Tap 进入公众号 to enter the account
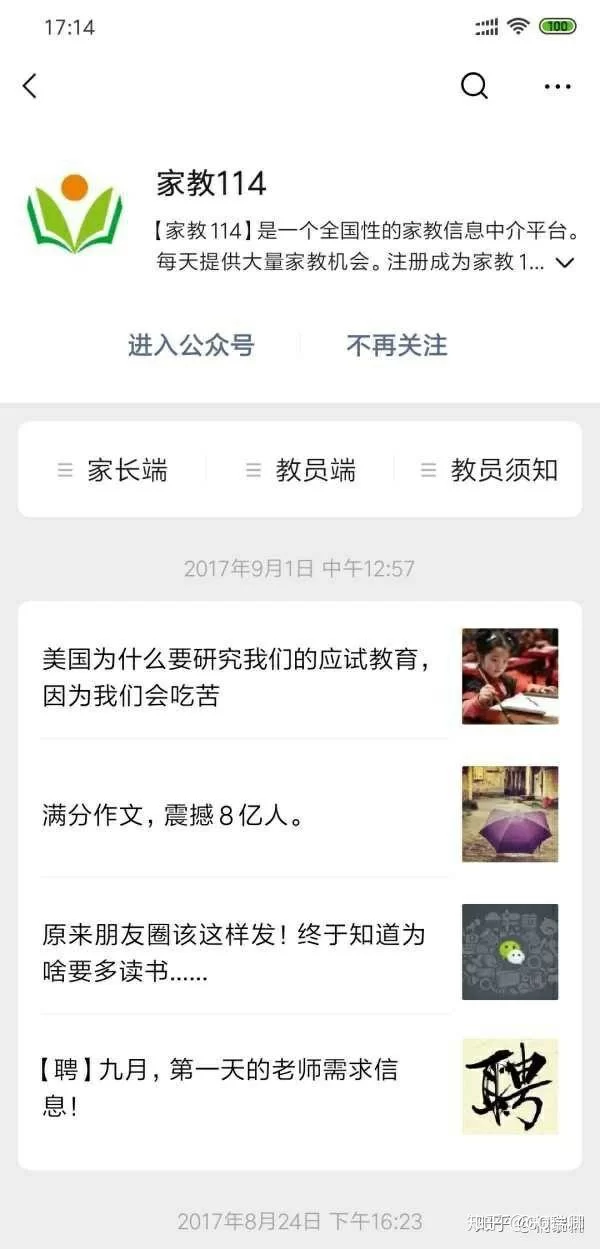 (x=191, y=346)
